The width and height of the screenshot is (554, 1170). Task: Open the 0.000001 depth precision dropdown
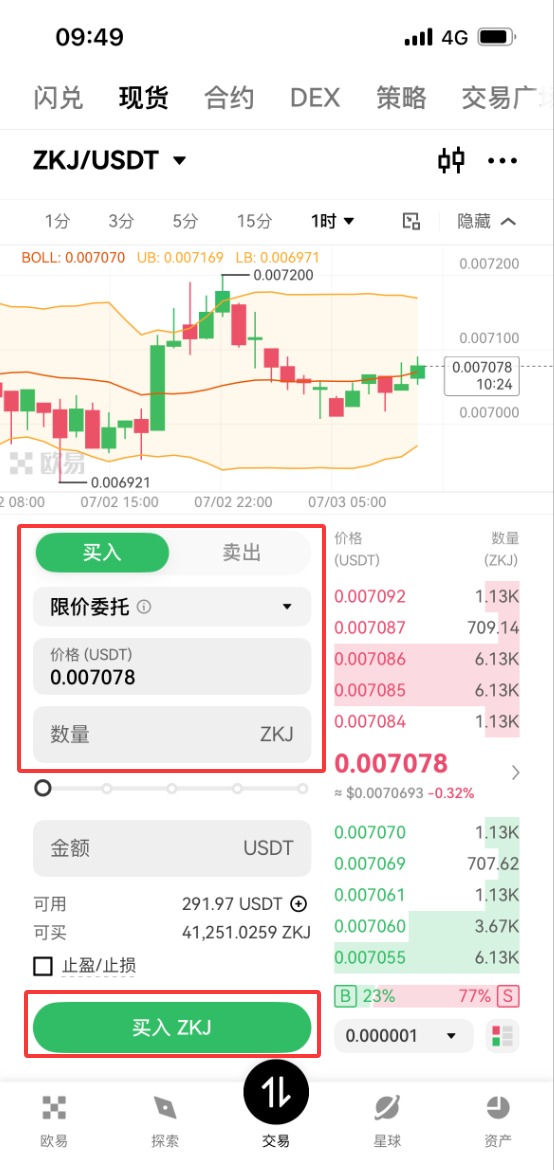pyautogui.click(x=404, y=1036)
